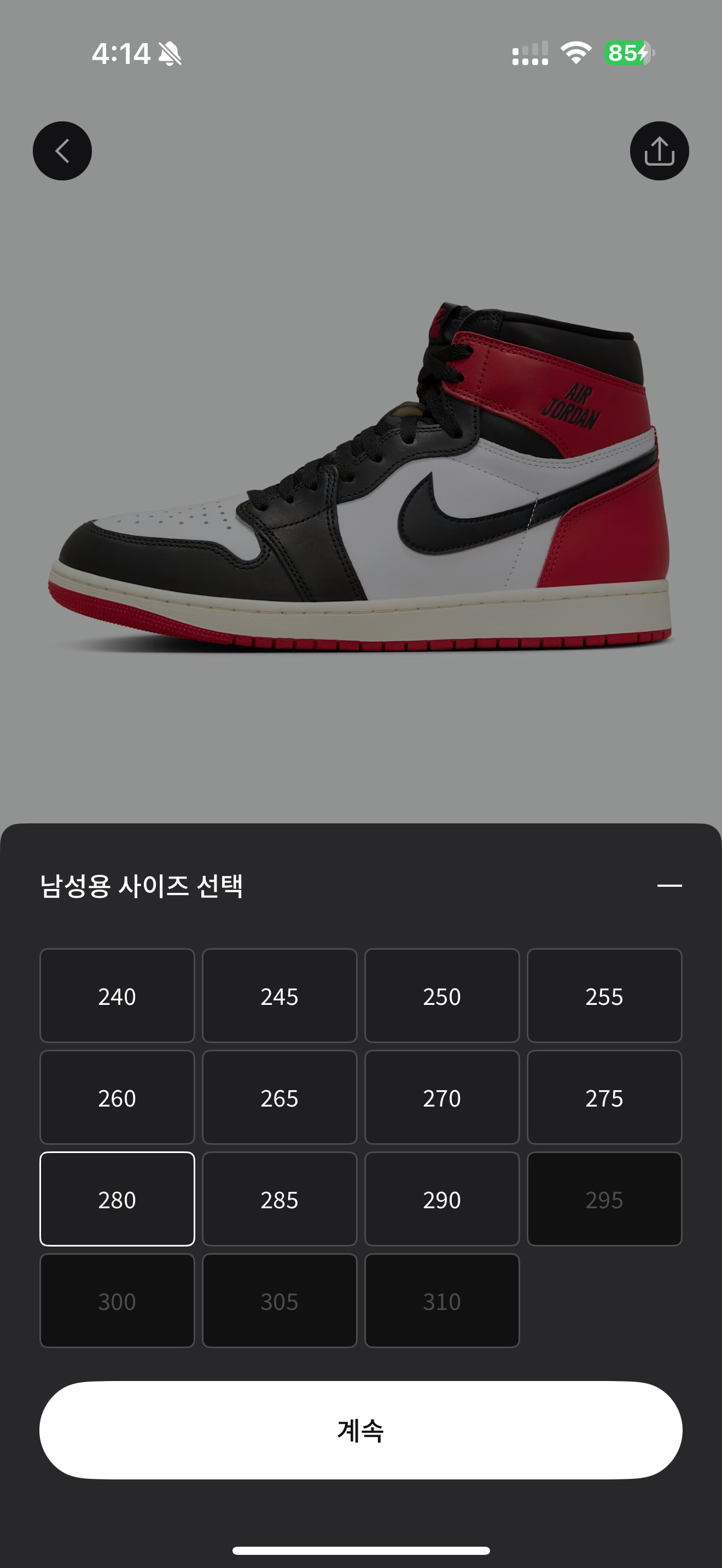The width and height of the screenshot is (722, 1568).
Task: Select size 255
Action: (604, 996)
